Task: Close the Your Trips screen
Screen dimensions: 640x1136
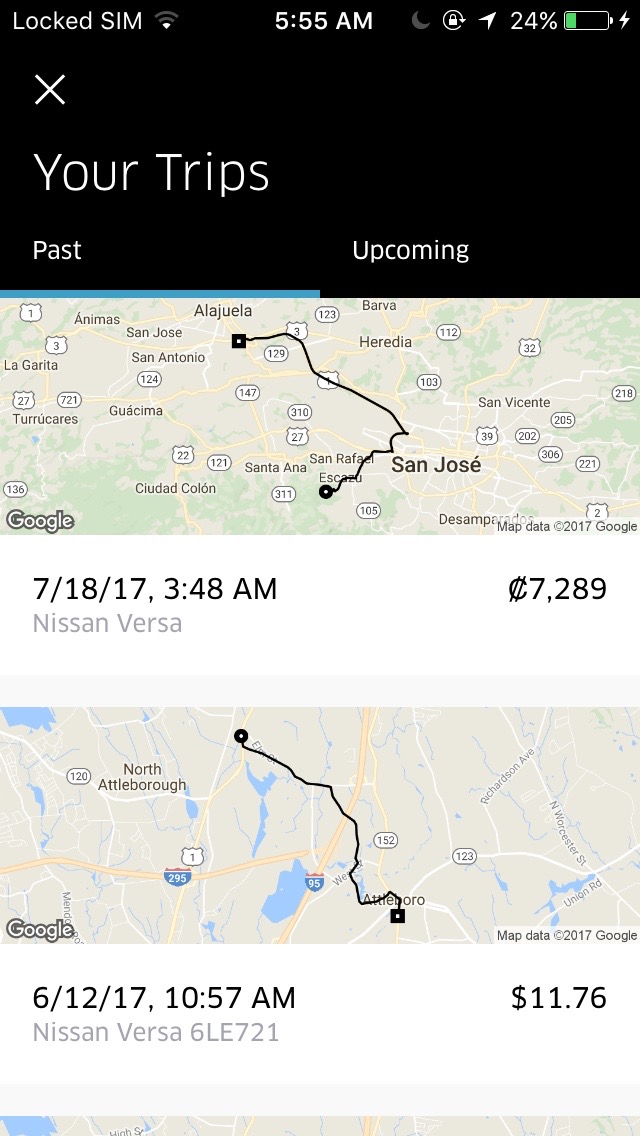Action: (x=50, y=90)
